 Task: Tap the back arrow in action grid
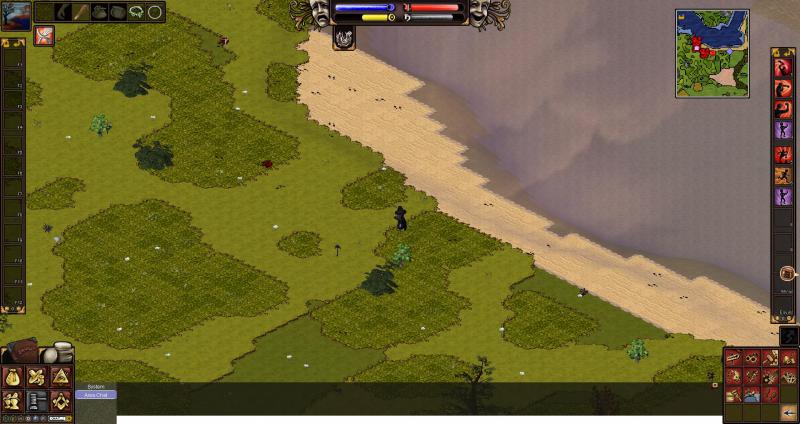(789, 411)
